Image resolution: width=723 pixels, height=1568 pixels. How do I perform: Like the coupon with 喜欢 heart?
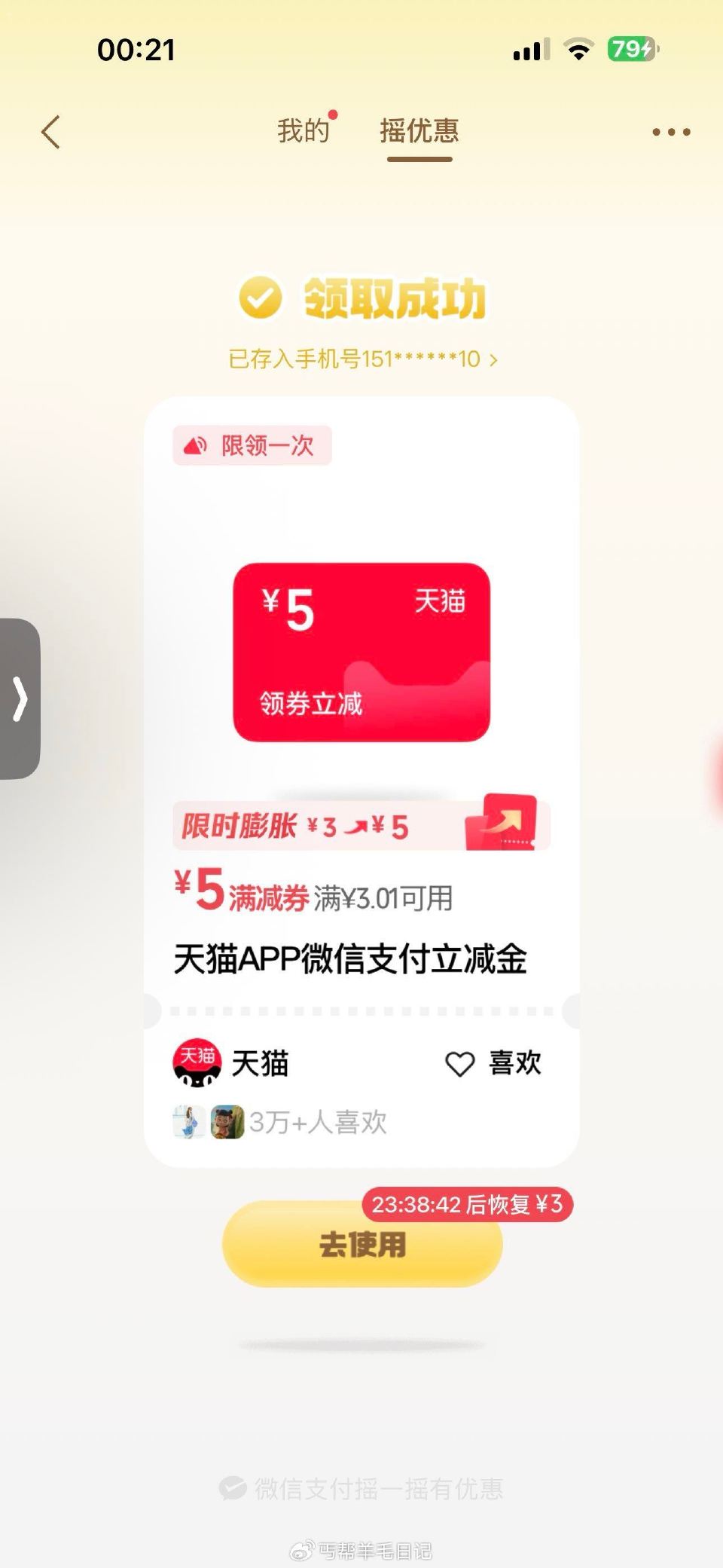[493, 1063]
